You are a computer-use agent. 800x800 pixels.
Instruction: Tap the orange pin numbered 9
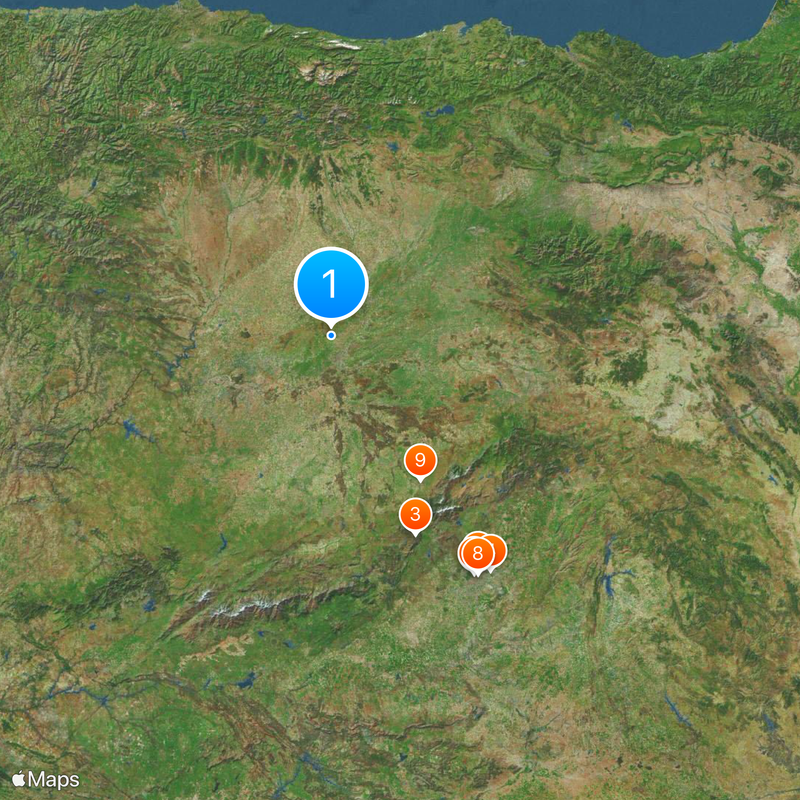(x=420, y=461)
